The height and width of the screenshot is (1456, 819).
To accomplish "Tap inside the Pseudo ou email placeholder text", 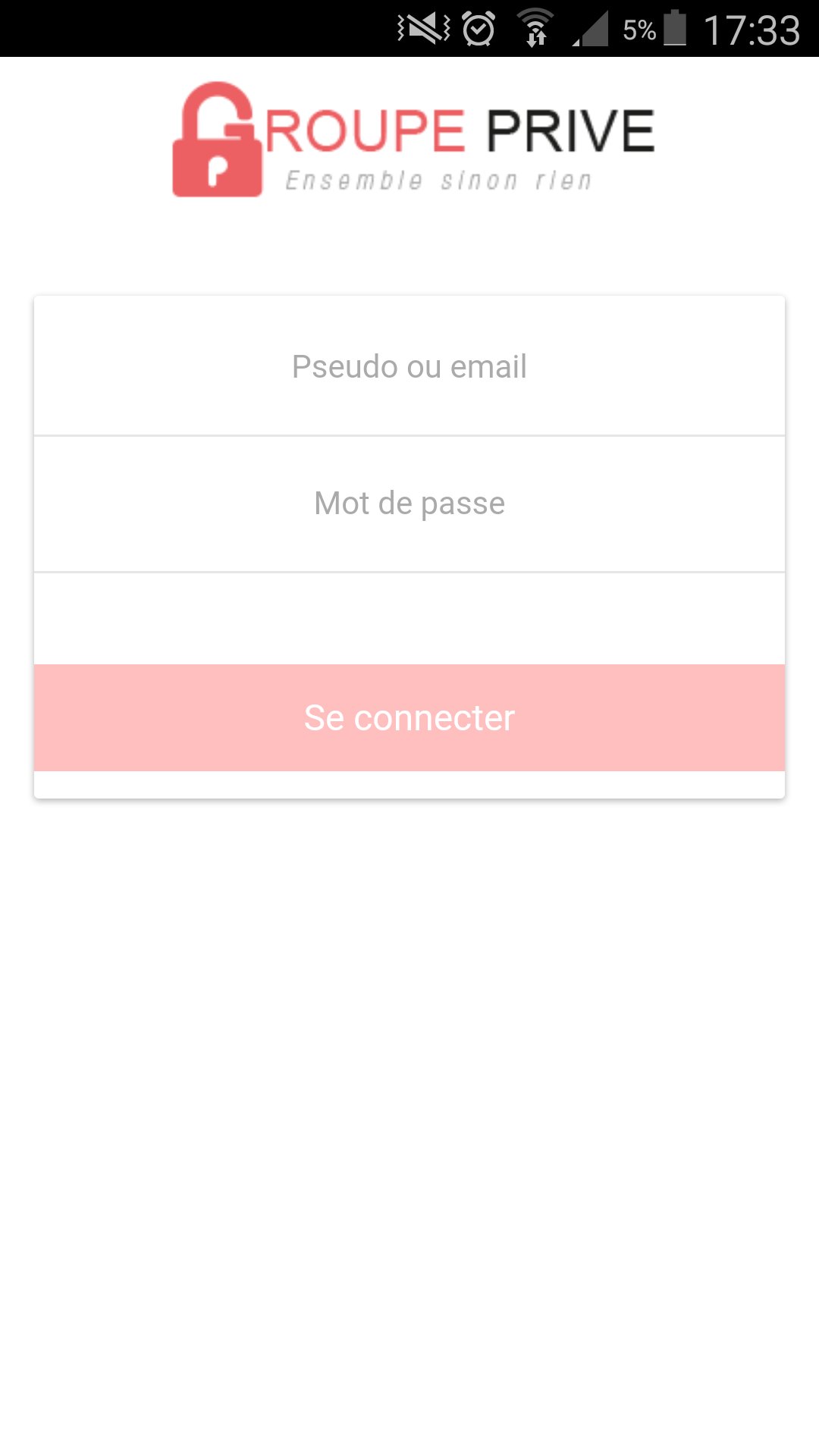I will 409,366.
